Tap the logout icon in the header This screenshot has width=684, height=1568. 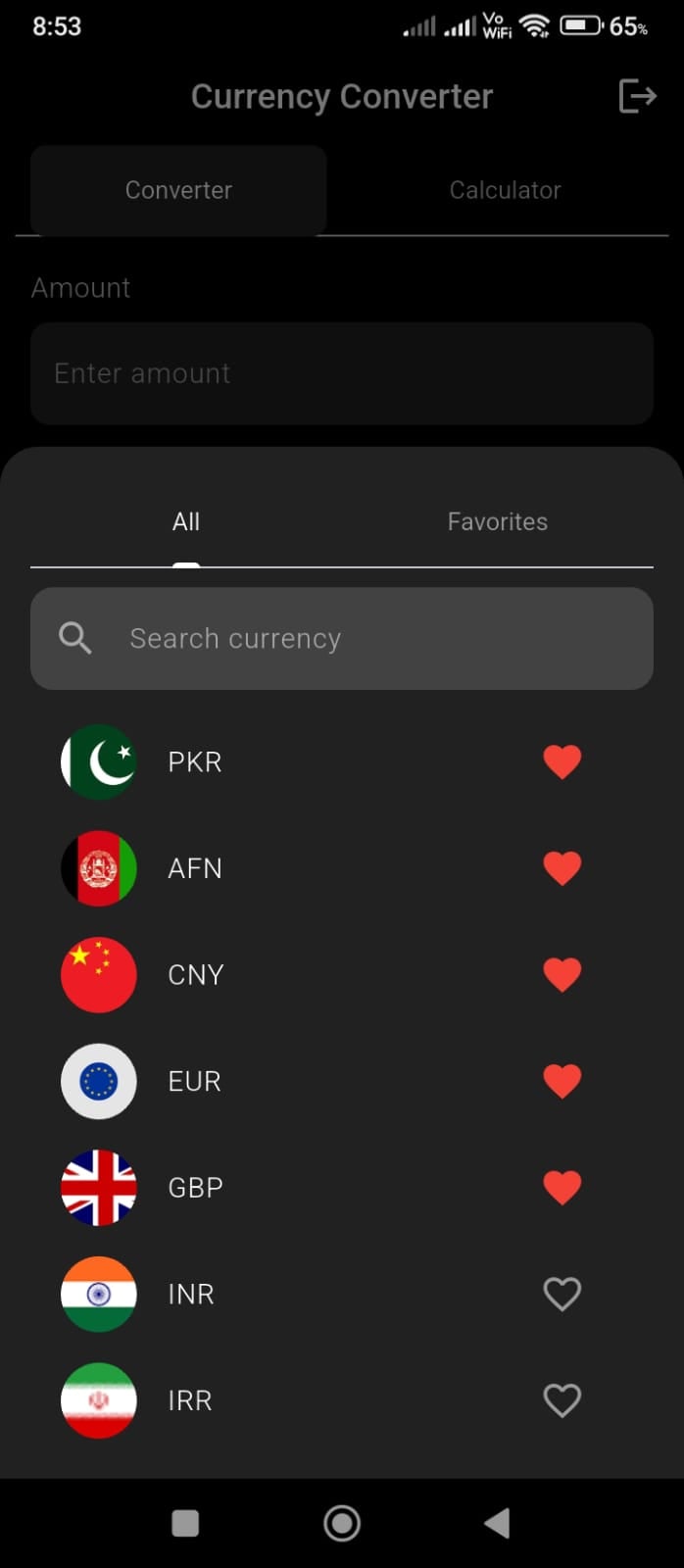coord(637,96)
